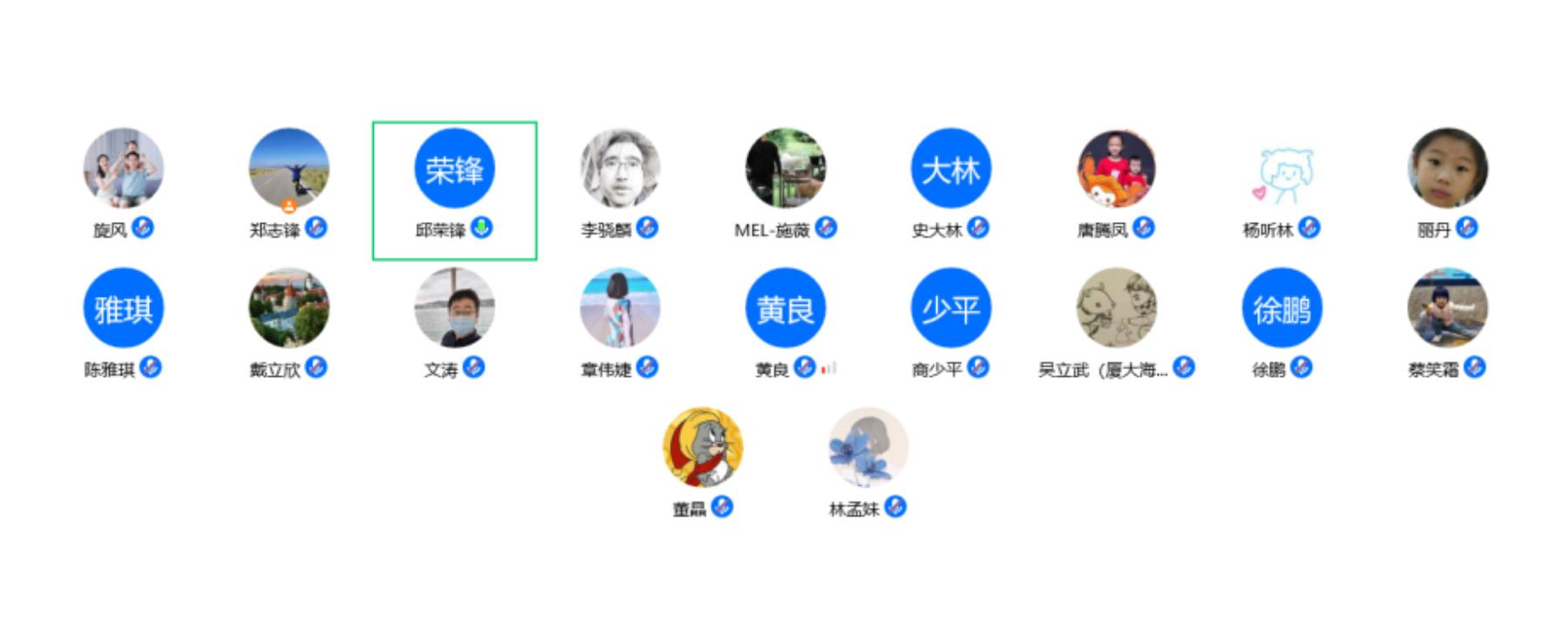Select 陈雅琪's participant tile

click(x=123, y=308)
